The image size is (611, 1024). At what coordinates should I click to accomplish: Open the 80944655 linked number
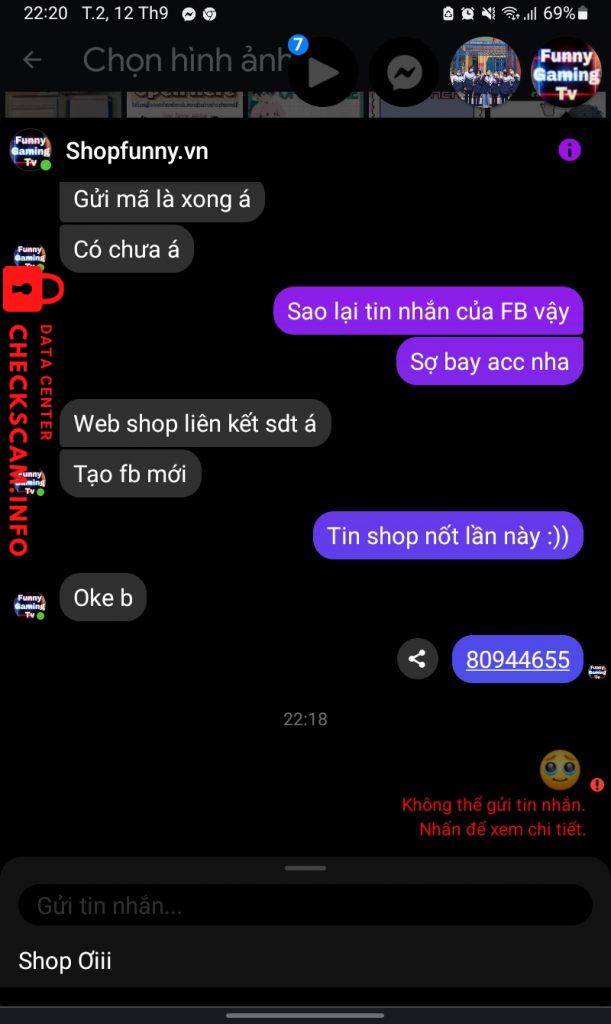(517, 659)
